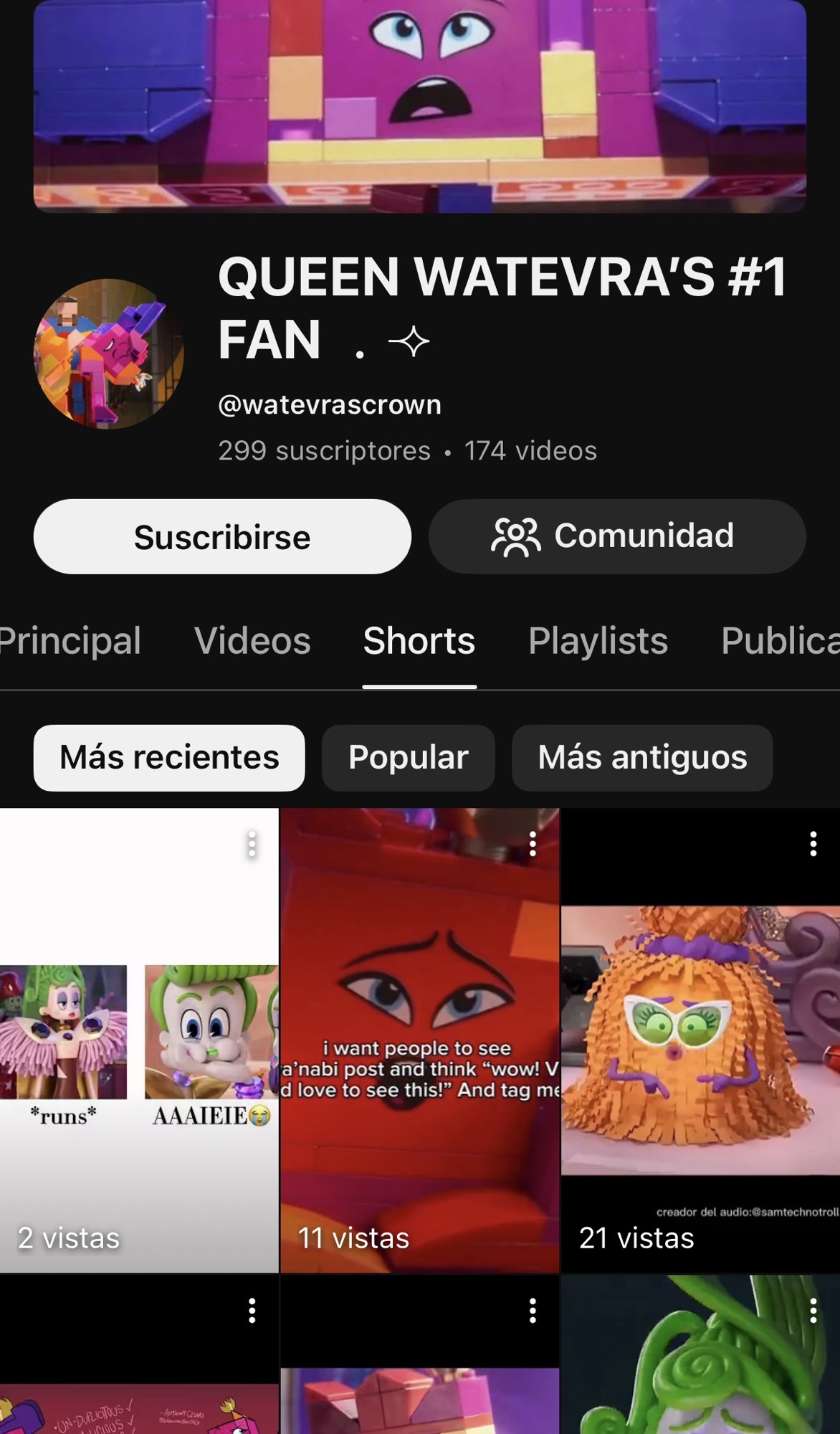840x1434 pixels.
Task: Select the Shorts tab
Action: pos(419,640)
